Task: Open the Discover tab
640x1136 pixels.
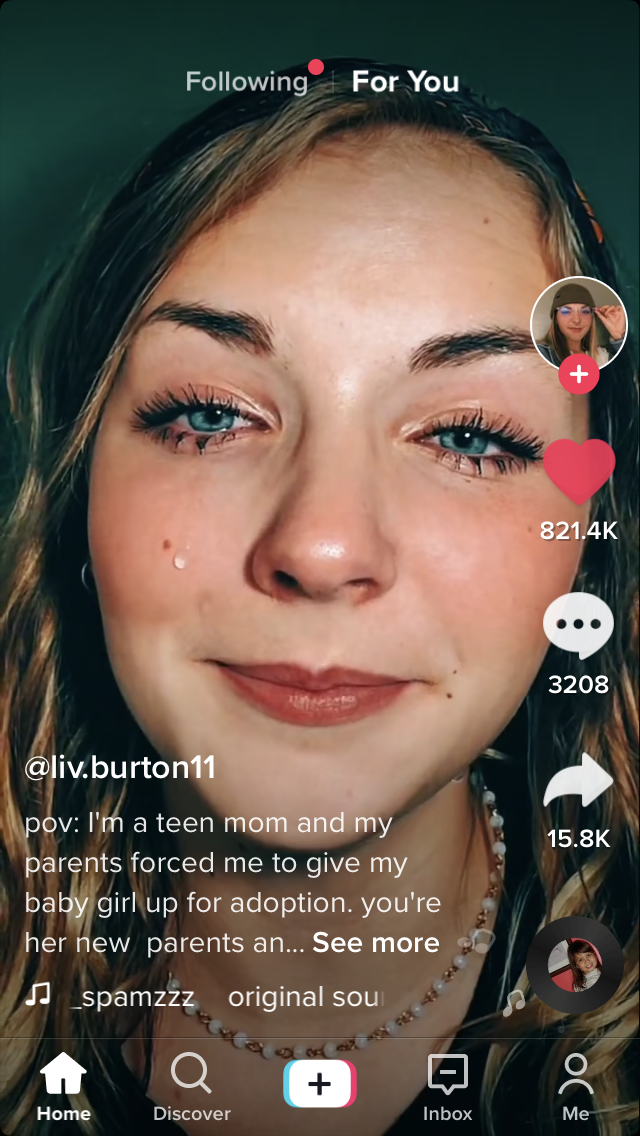Action: (191, 1087)
